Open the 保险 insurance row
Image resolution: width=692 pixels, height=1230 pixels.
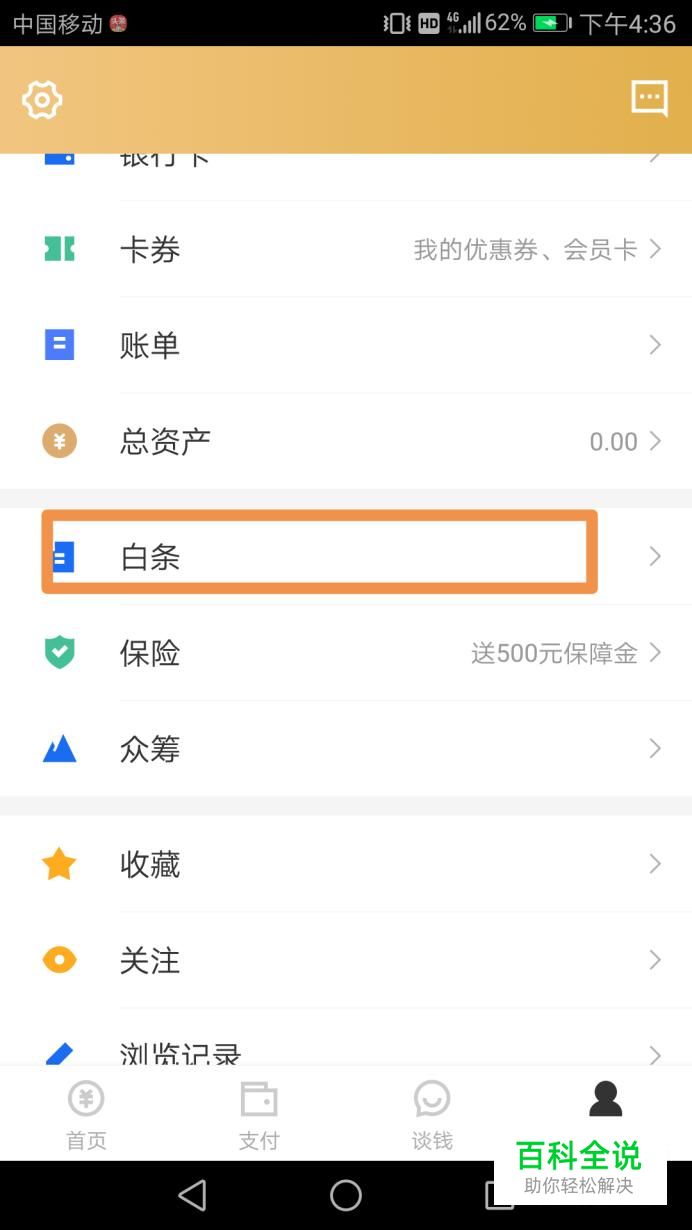346,653
